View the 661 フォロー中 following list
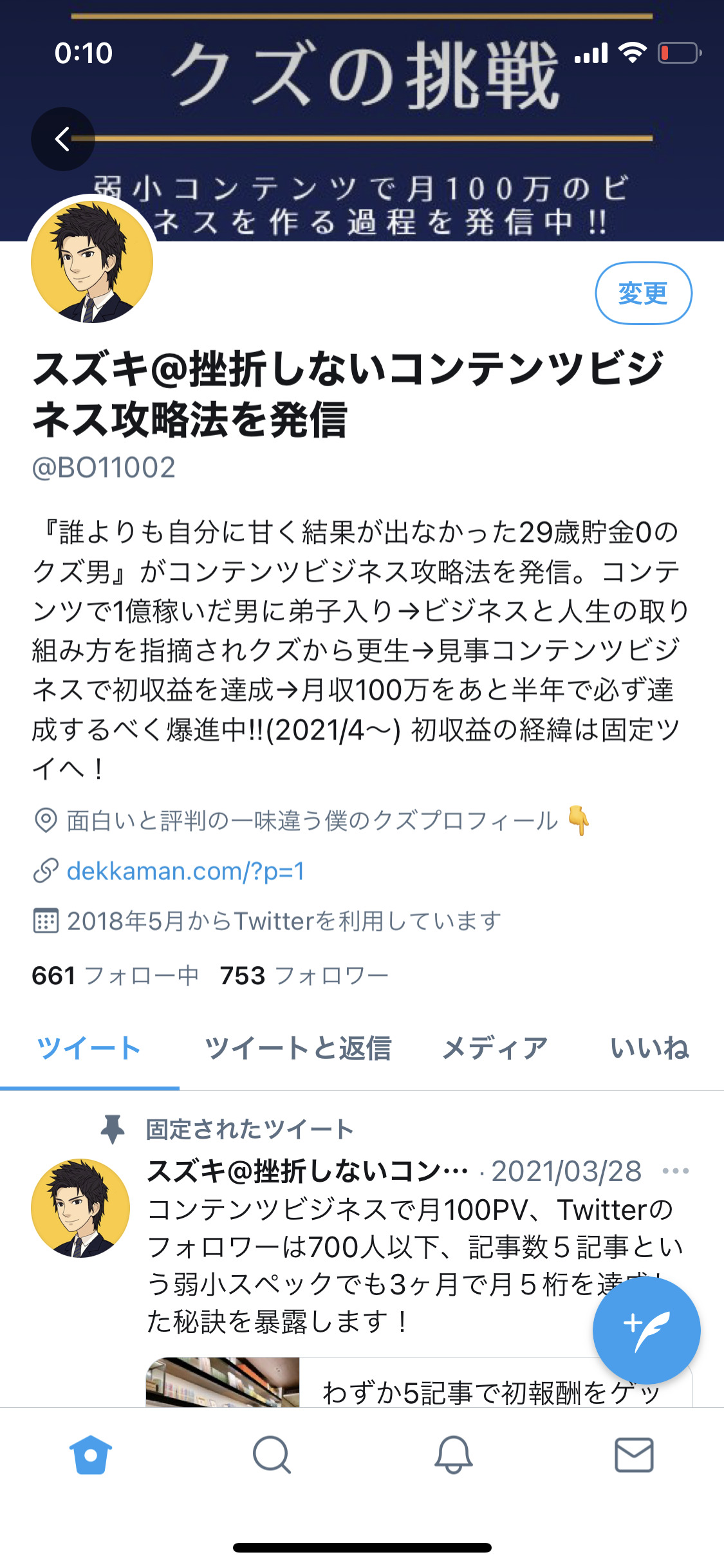This screenshot has height=1568, width=724. (115, 976)
